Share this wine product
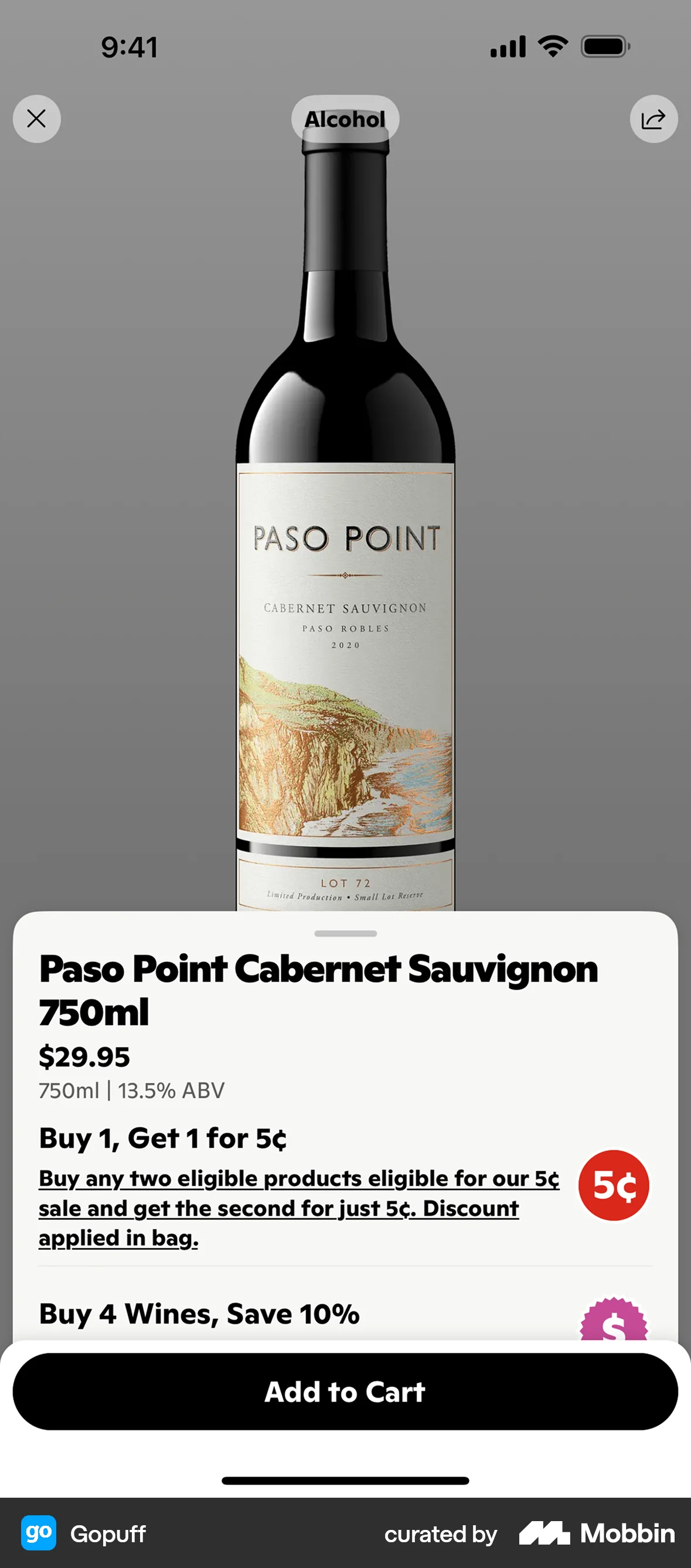The image size is (691, 1568). coord(653,119)
